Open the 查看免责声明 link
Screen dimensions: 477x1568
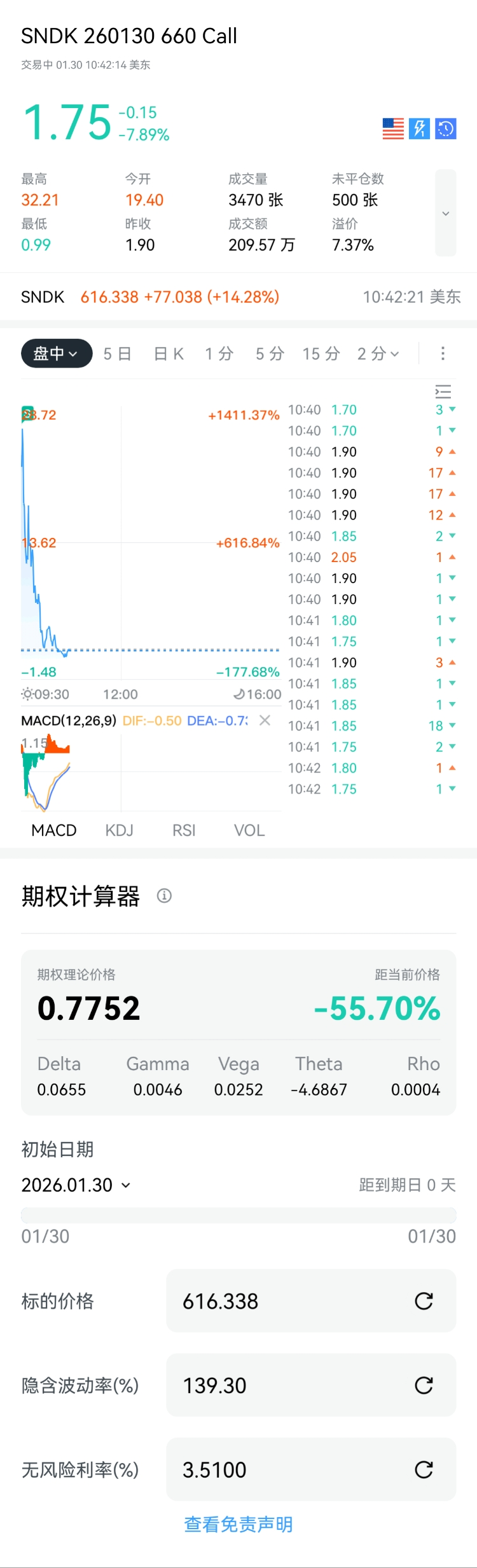(x=238, y=1524)
